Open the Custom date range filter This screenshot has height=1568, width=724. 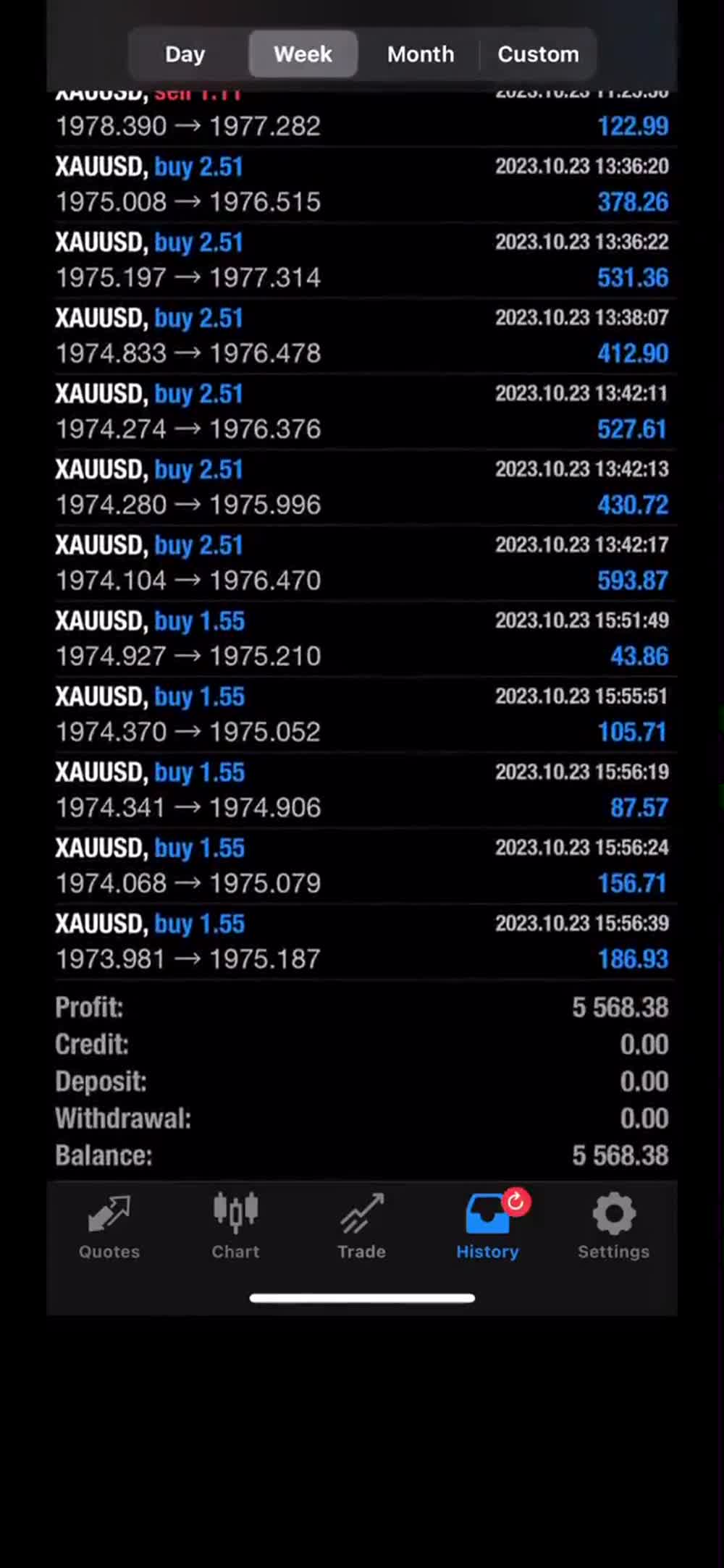[x=538, y=54]
